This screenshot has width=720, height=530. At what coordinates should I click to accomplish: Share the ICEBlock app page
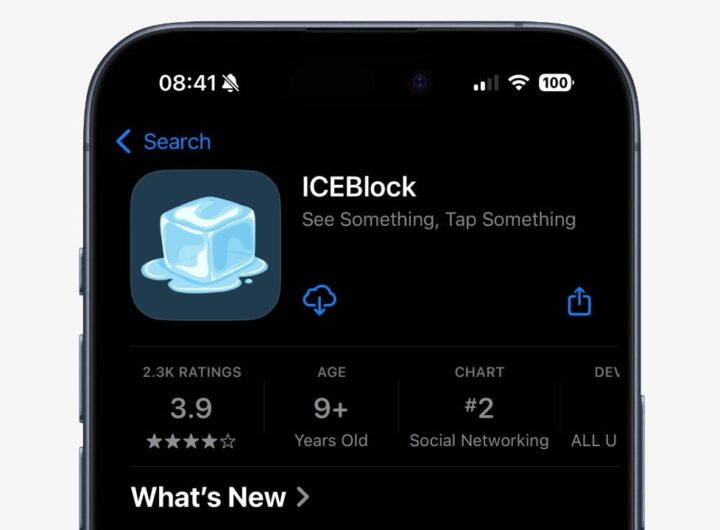tap(579, 301)
